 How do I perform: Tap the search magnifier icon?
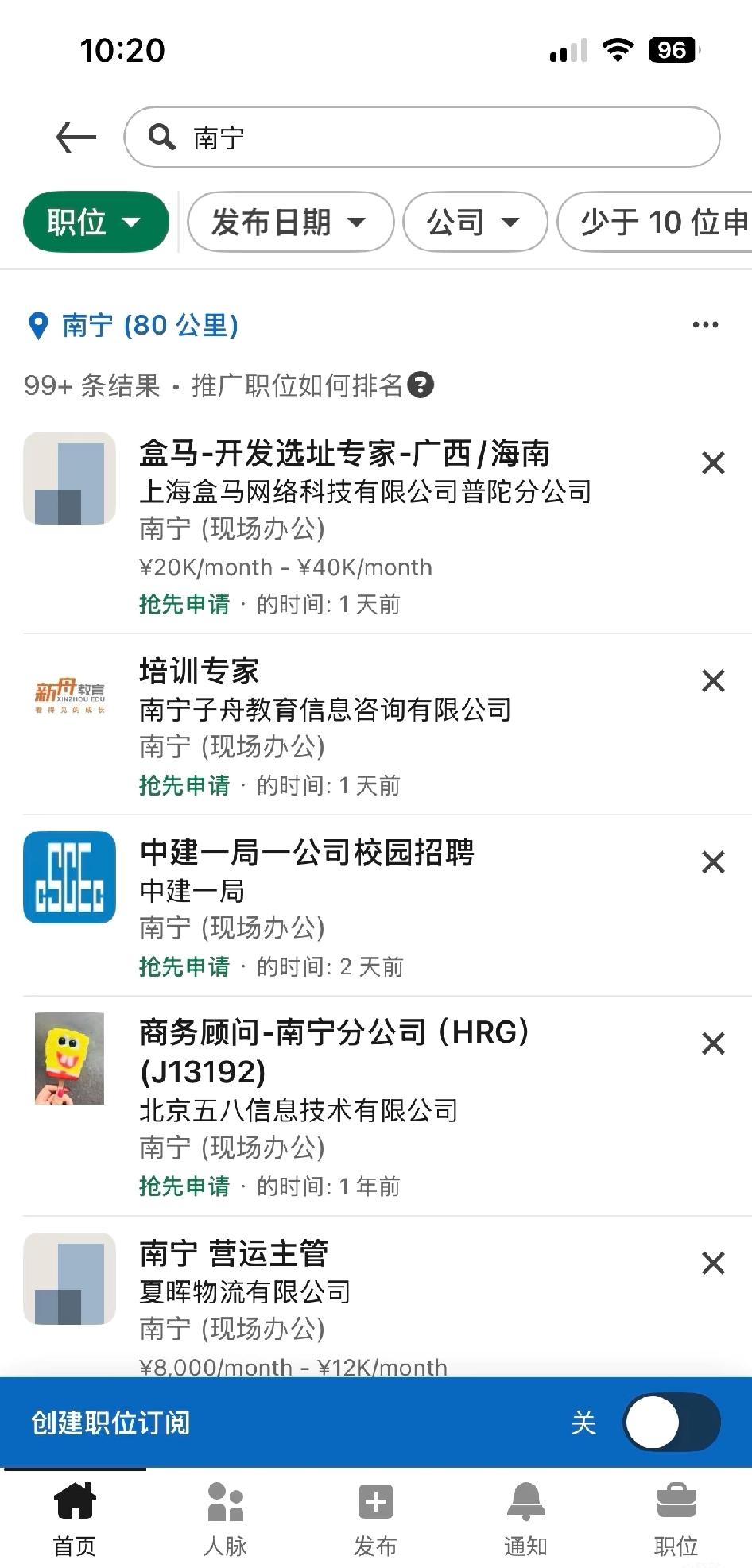[161, 137]
